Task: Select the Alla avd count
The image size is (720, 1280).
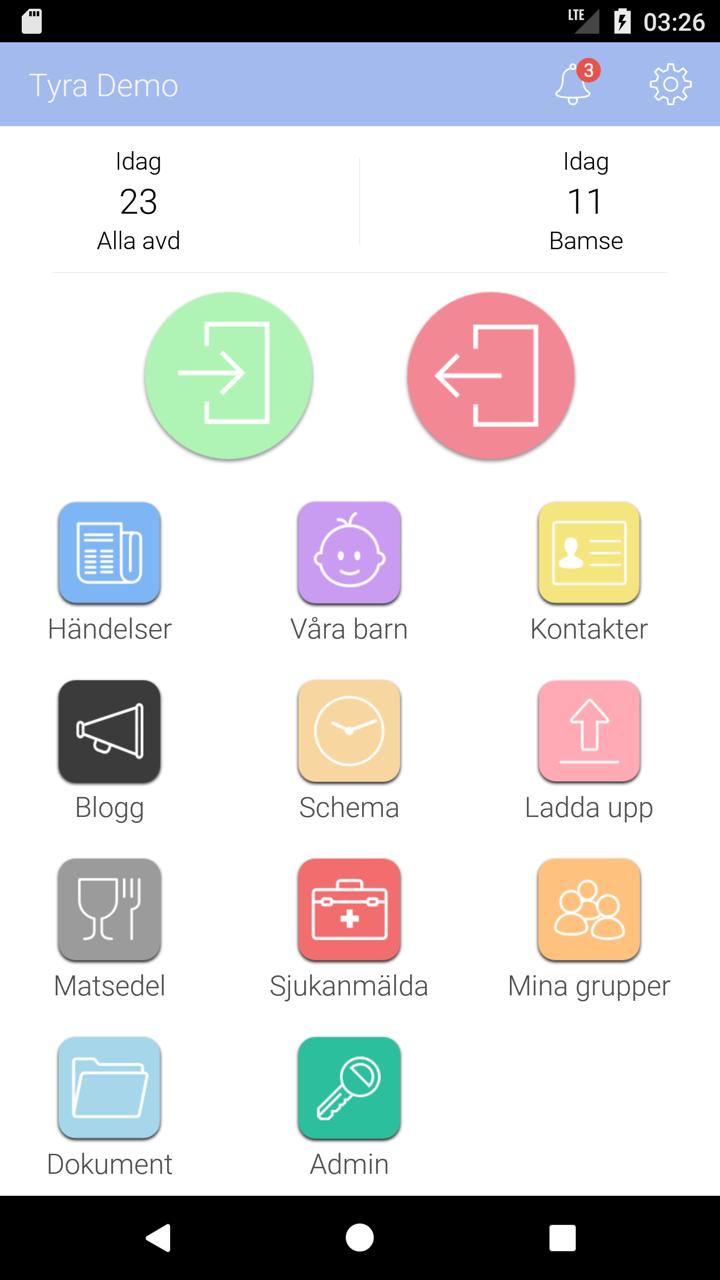Action: (139, 201)
